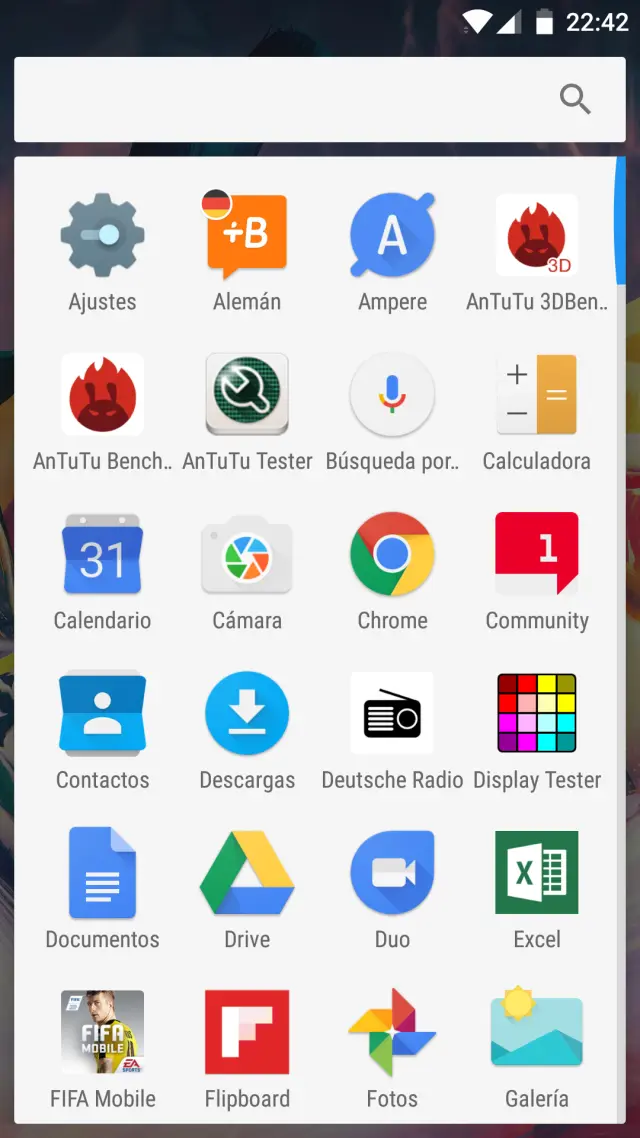Image resolution: width=640 pixels, height=1138 pixels.
Task: Open the Ajustes settings app
Action: (x=102, y=237)
